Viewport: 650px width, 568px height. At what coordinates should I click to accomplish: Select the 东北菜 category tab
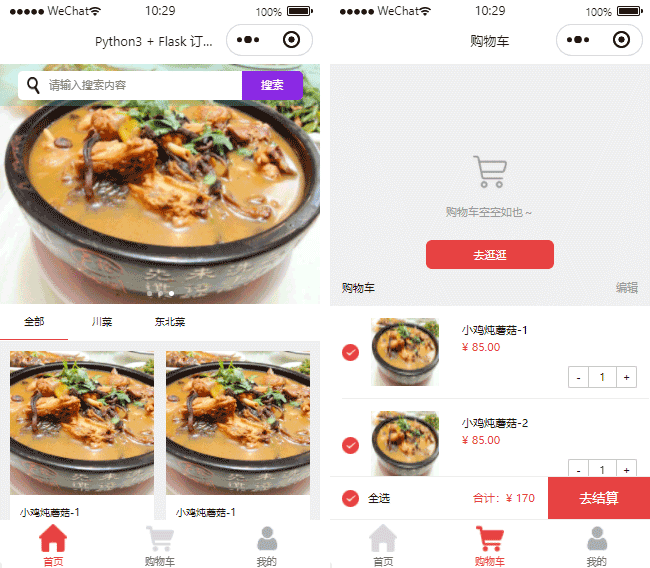[x=169, y=322]
